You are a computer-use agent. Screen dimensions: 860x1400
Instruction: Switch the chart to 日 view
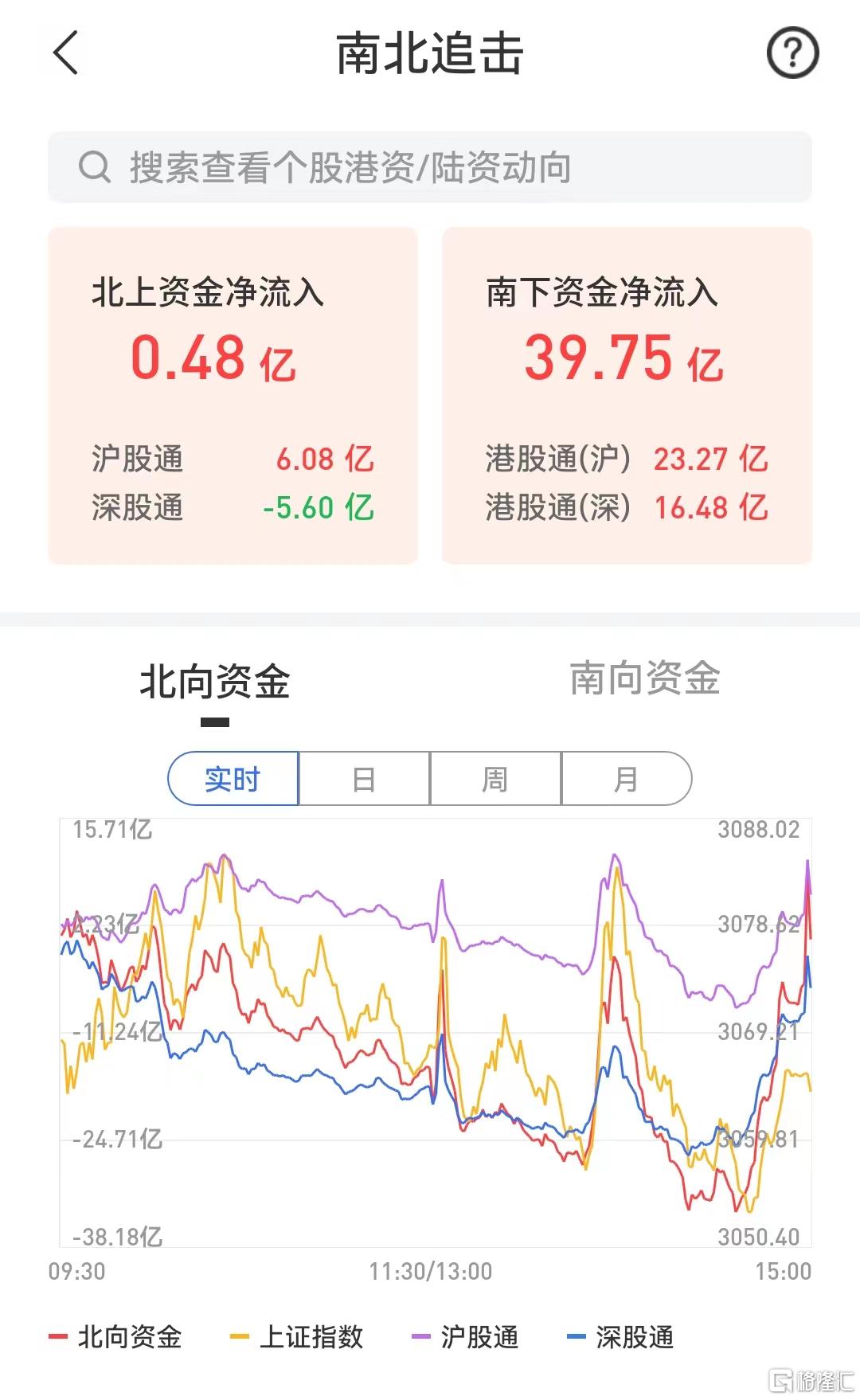(364, 779)
